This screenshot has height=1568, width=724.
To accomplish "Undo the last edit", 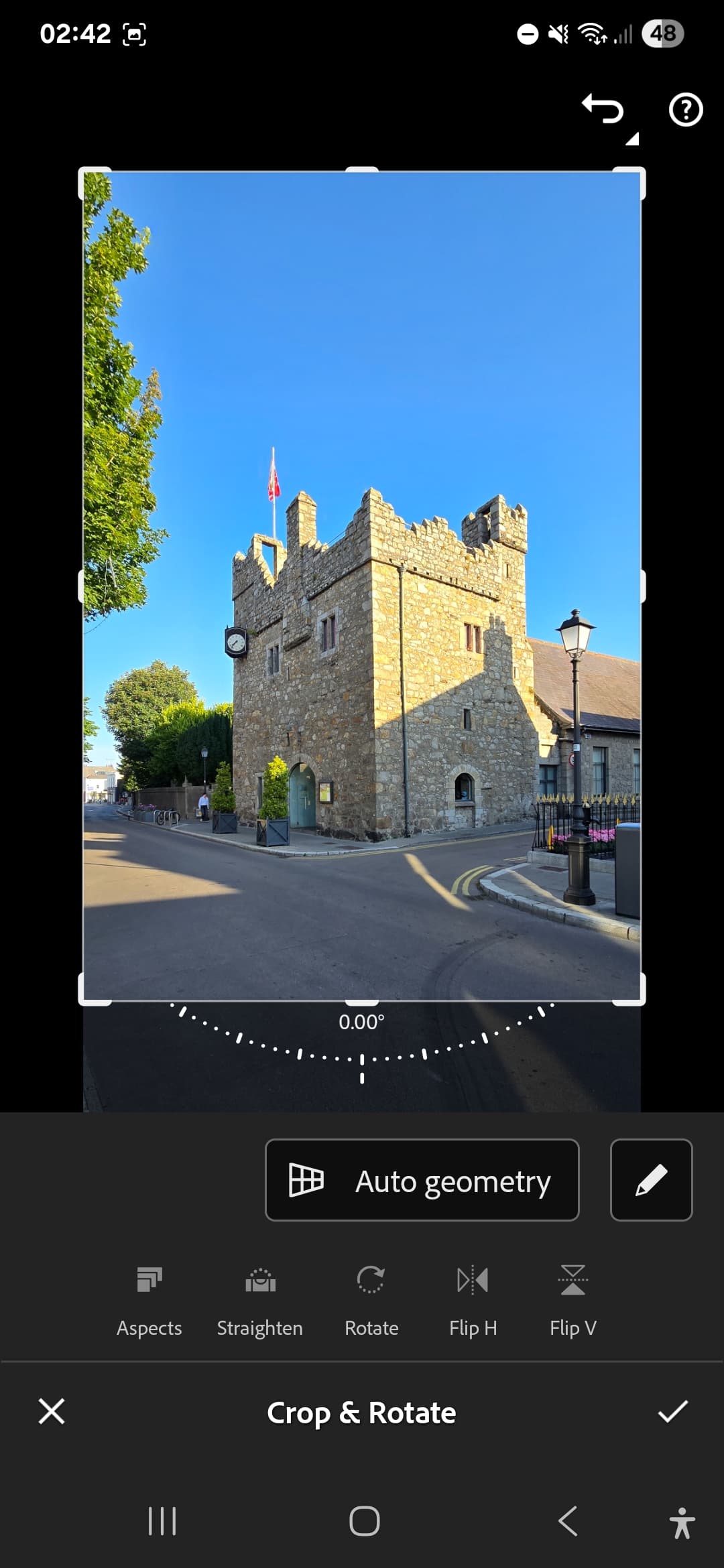I will point(603,109).
